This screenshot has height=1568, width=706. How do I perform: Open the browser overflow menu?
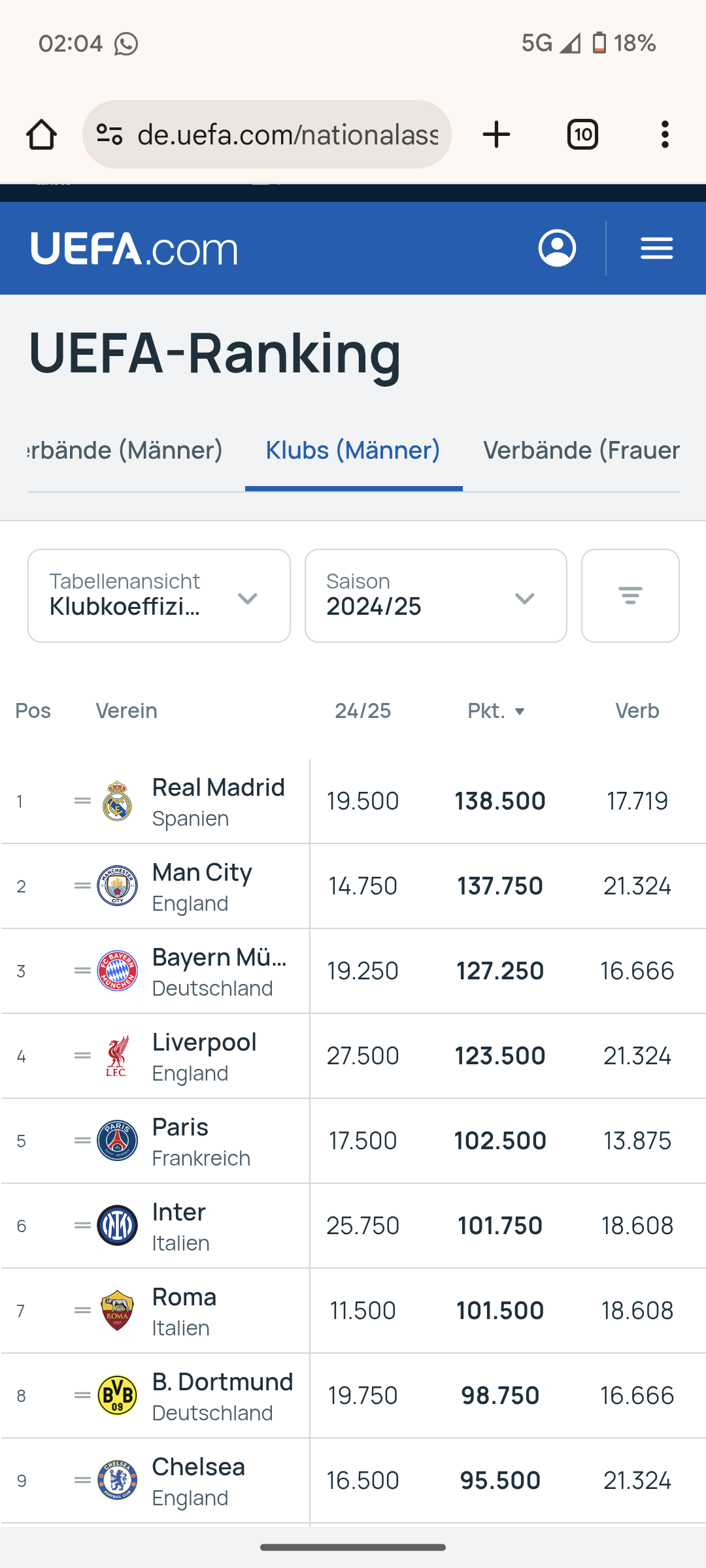click(665, 135)
